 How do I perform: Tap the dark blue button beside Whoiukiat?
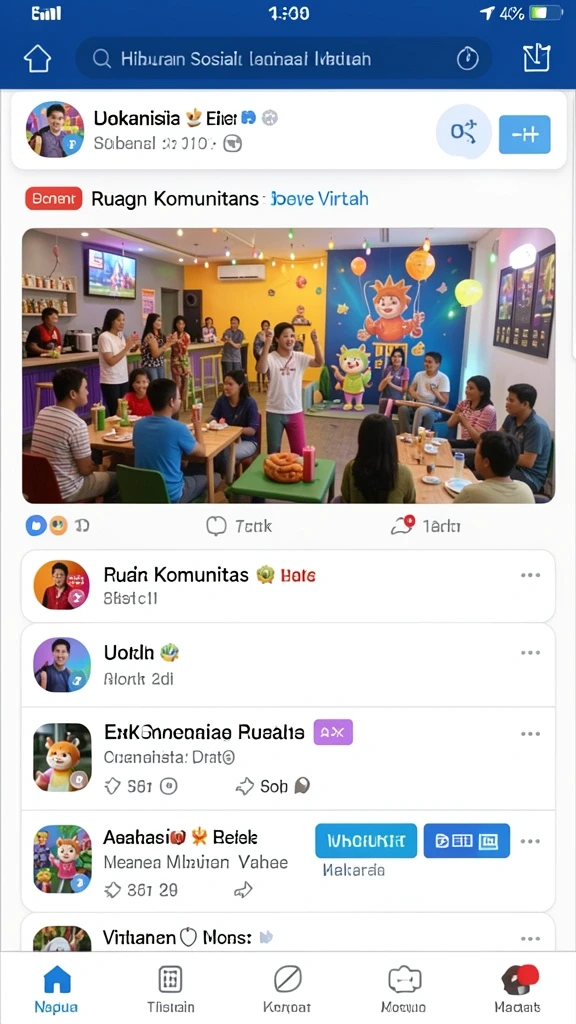click(467, 840)
